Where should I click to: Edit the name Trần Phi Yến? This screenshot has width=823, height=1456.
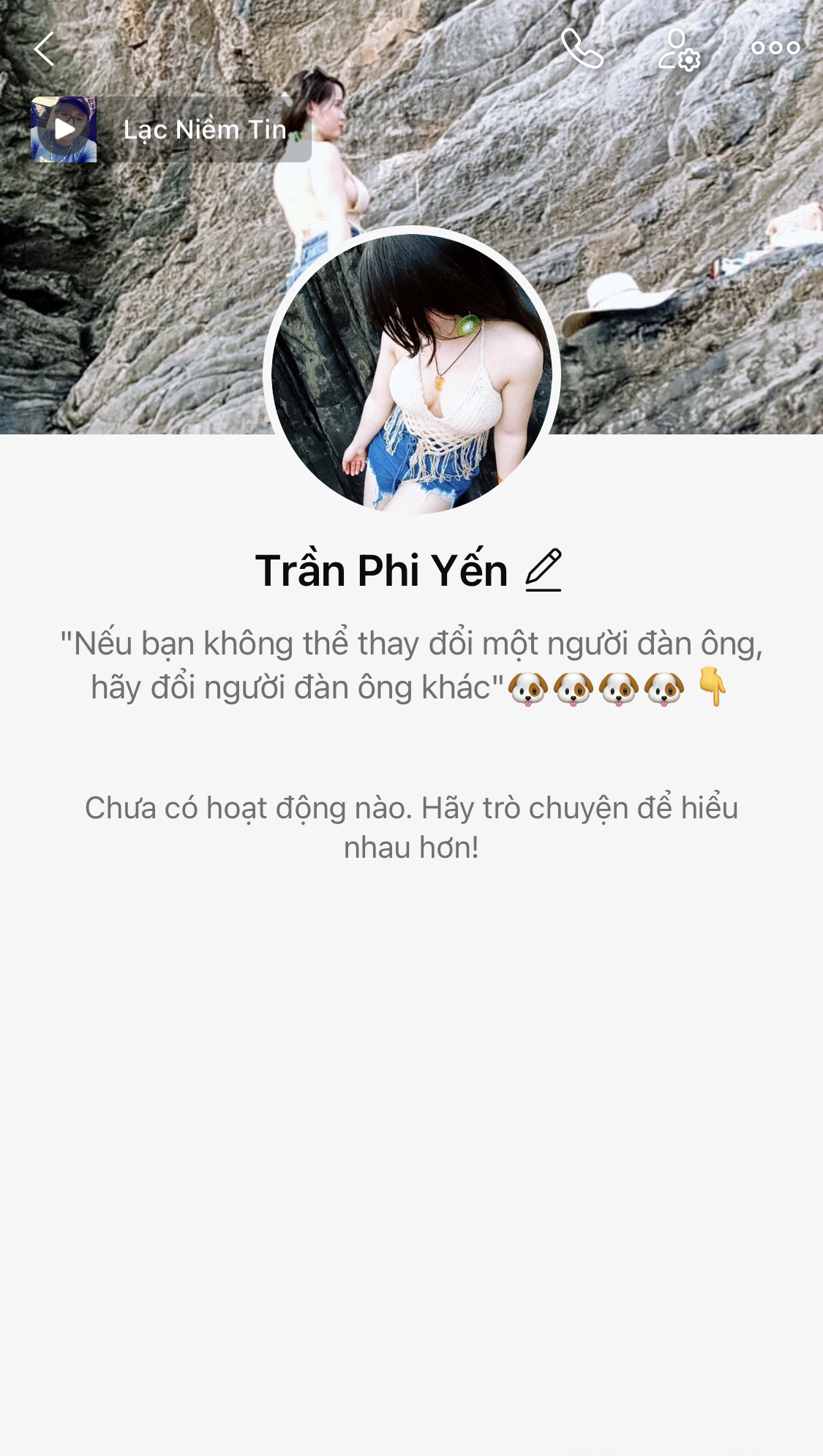coord(544,570)
